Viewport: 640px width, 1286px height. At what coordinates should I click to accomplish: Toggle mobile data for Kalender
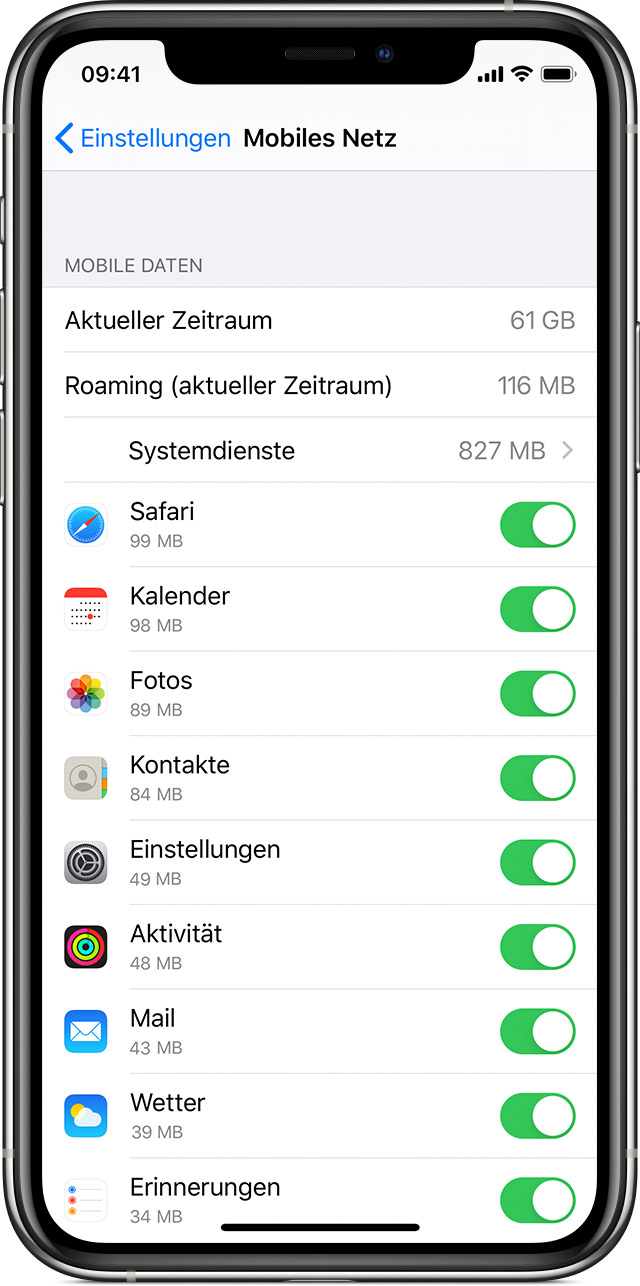click(538, 609)
